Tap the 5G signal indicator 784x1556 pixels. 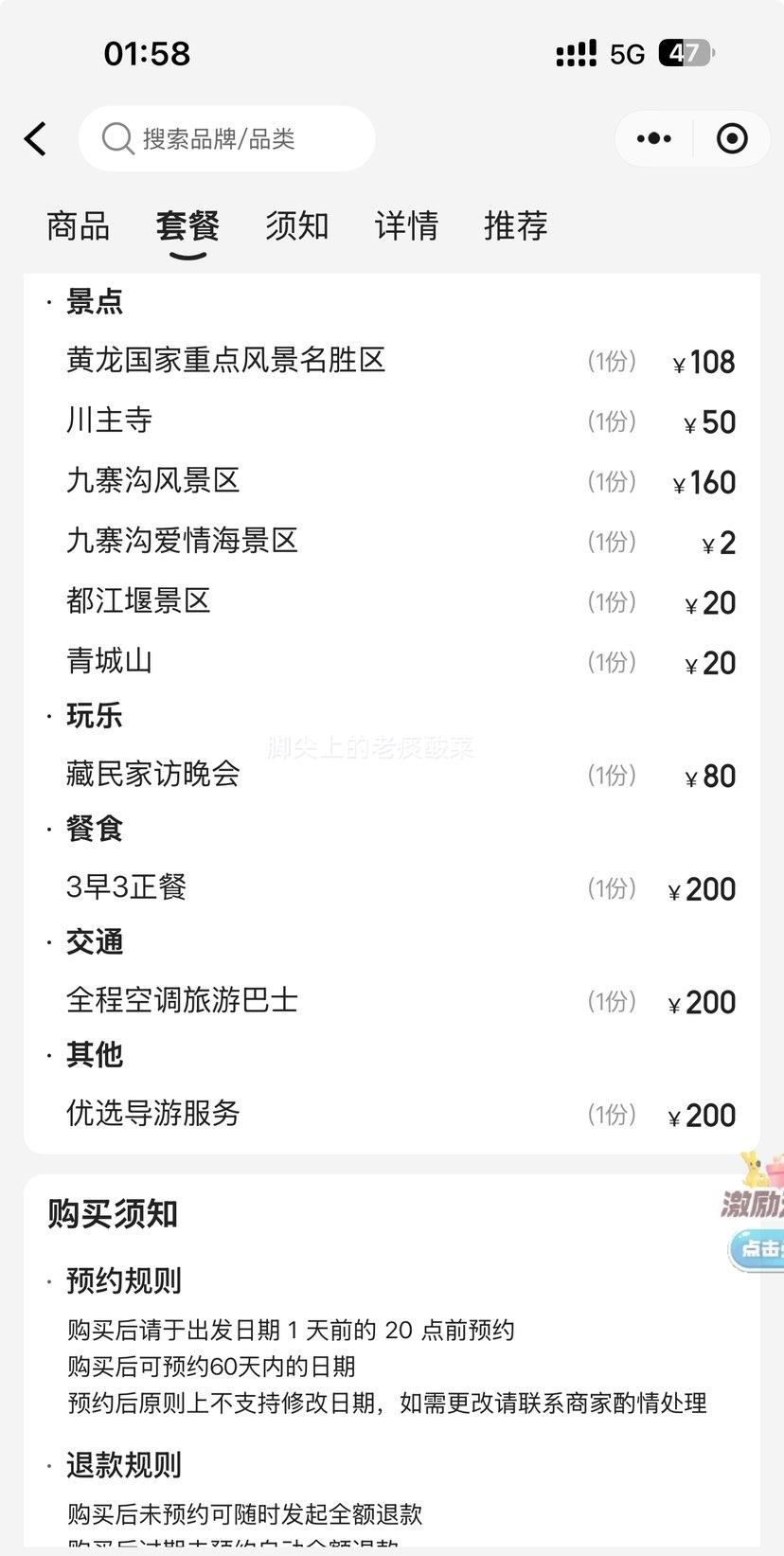coord(629,52)
